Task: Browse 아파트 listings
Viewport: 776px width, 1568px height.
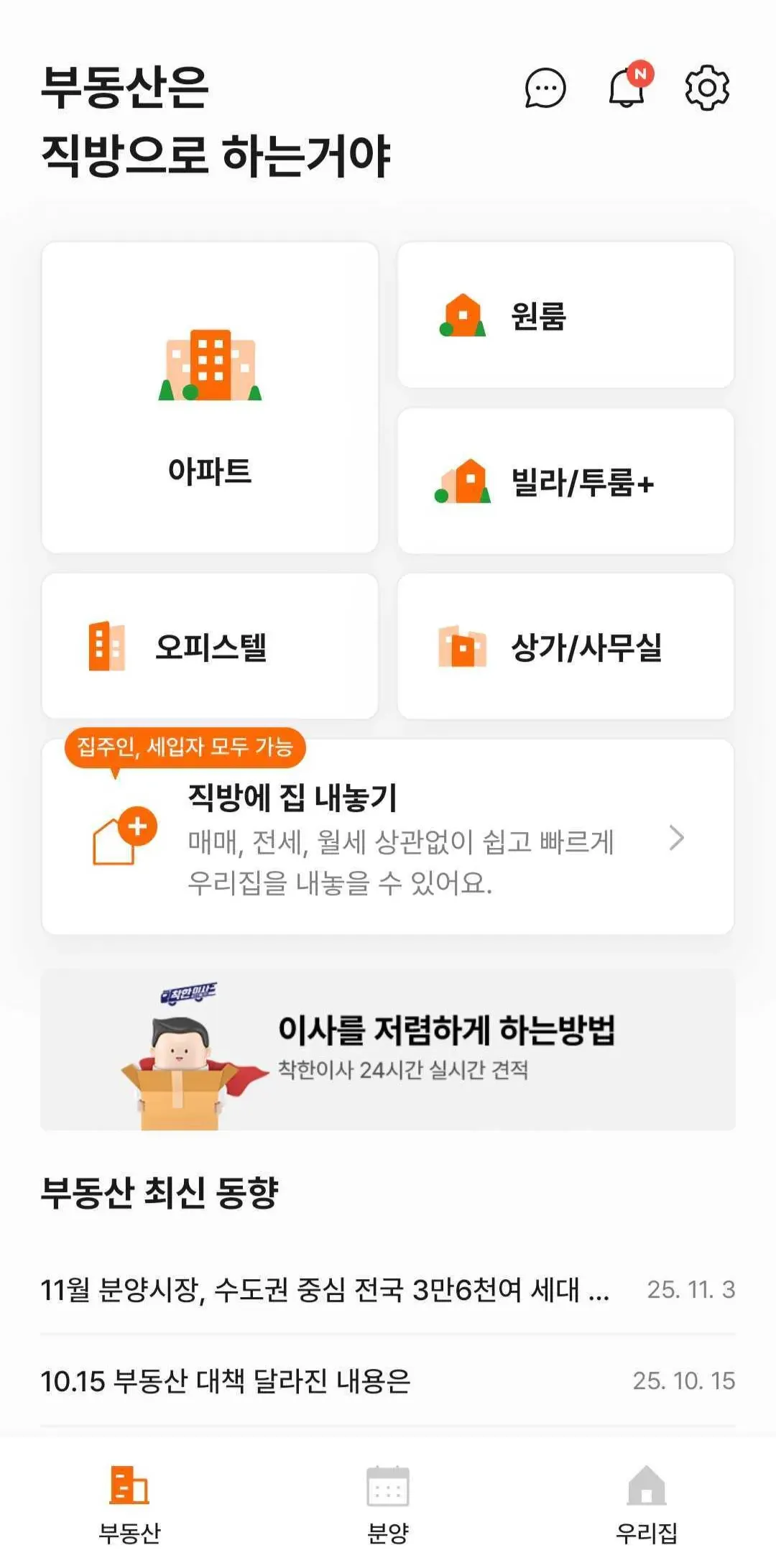Action: 210,397
